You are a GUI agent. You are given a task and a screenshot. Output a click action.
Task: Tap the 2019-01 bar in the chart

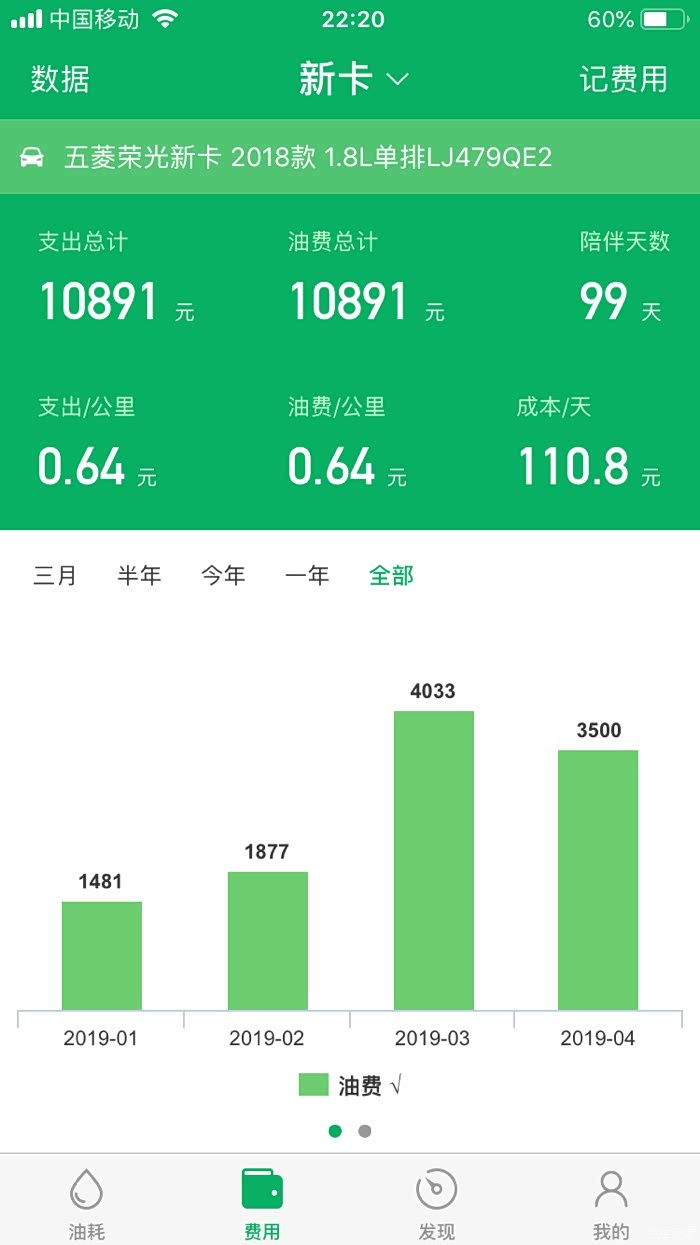[101, 956]
